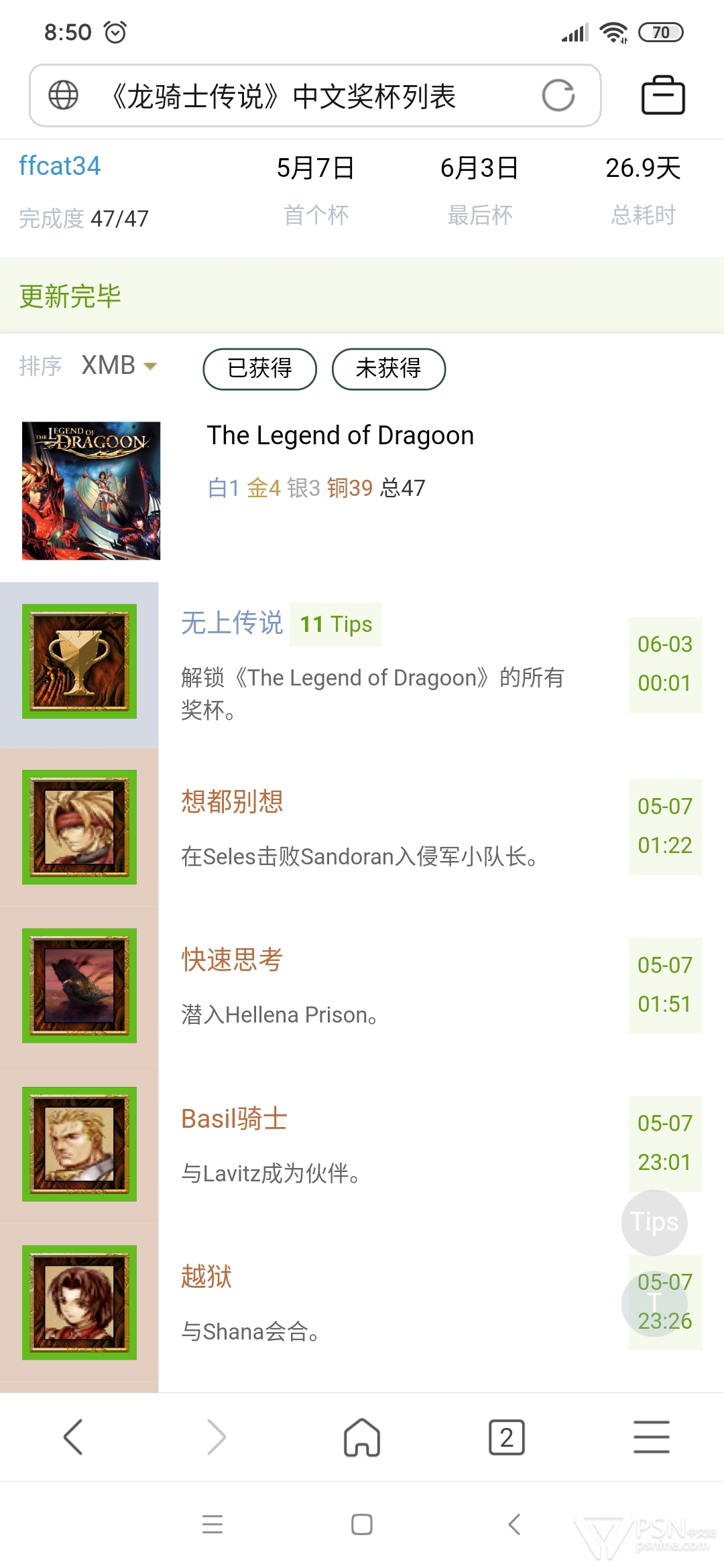Image resolution: width=724 pixels, height=1568 pixels.
Task: Filter by 未获得 trophies
Action: (x=389, y=369)
